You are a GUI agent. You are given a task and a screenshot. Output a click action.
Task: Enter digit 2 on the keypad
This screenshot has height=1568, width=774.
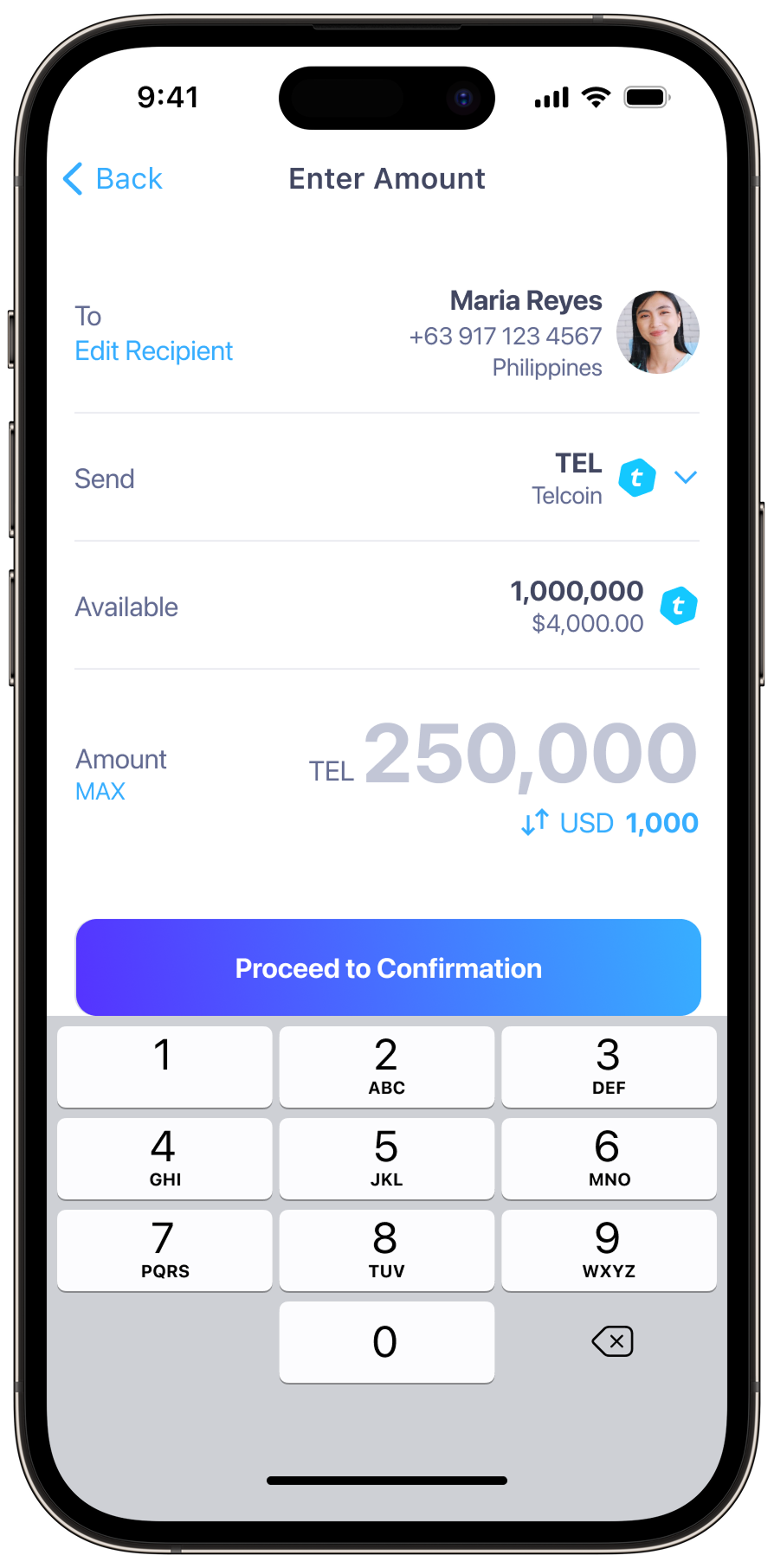(387, 1066)
